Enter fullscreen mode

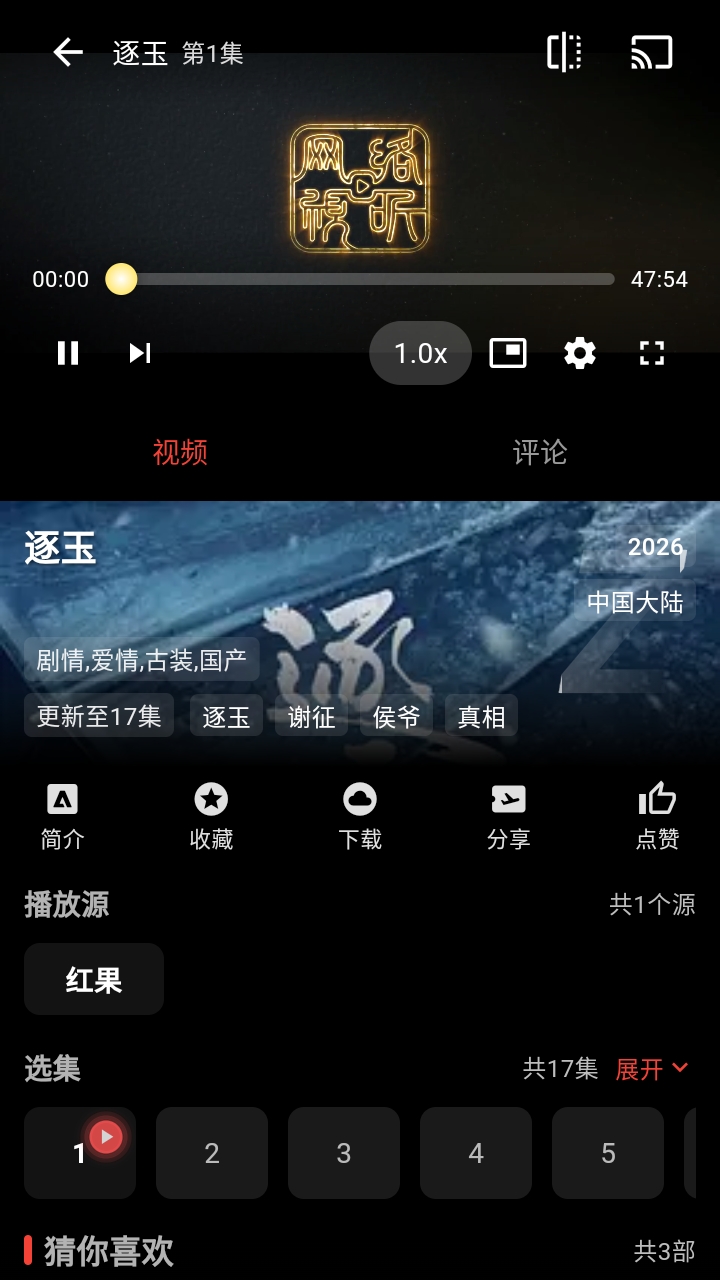tap(652, 353)
